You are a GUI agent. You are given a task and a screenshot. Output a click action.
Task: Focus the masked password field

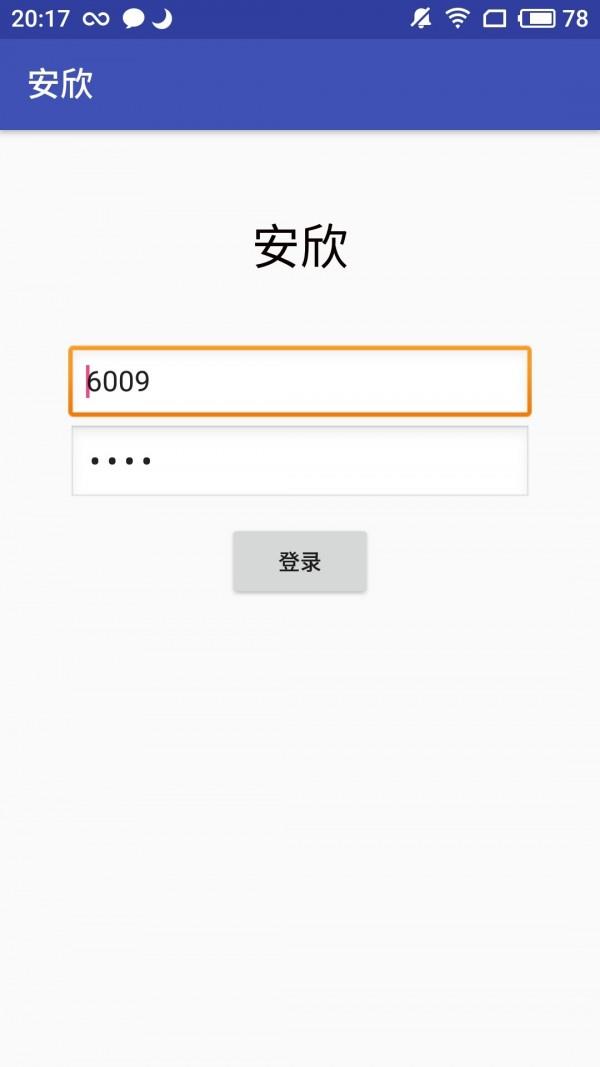tap(299, 461)
